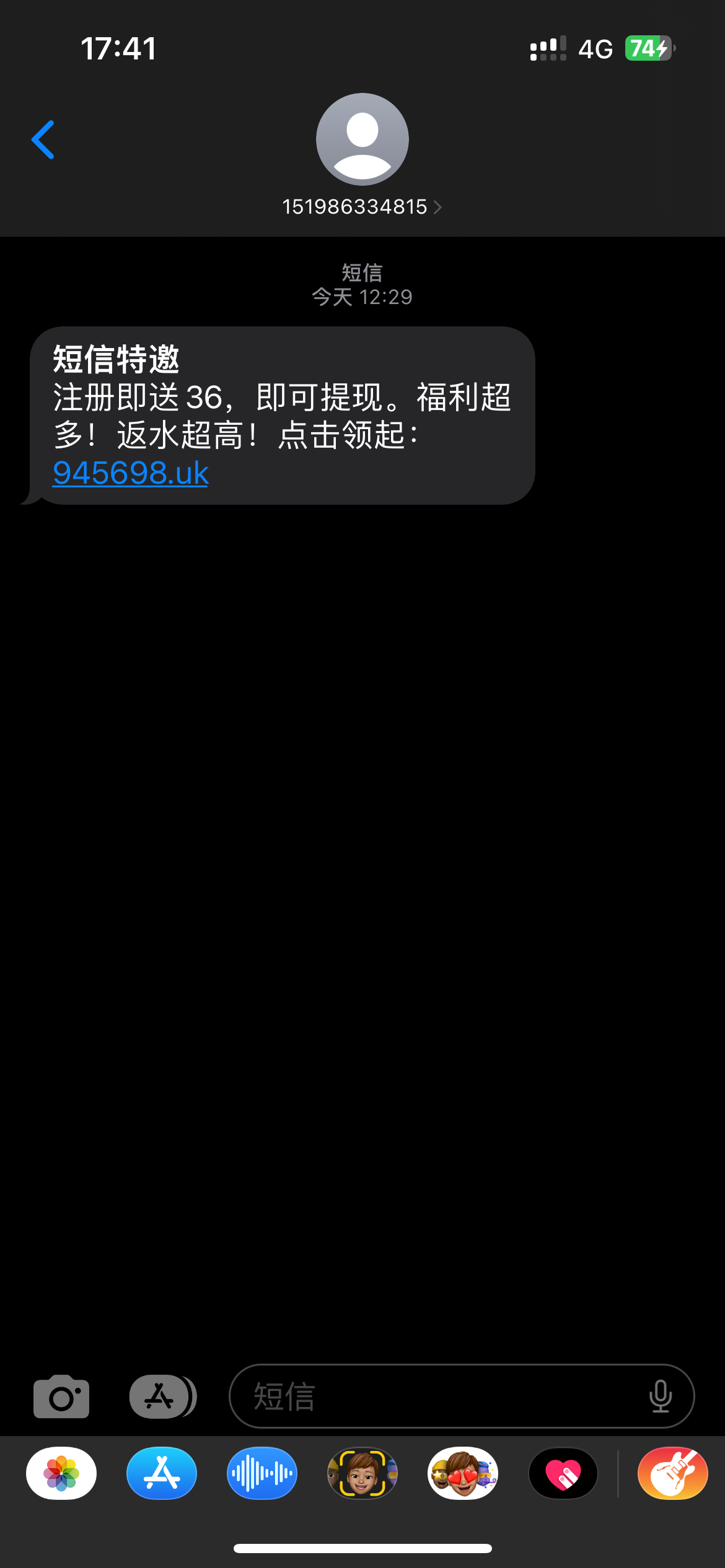Open the Digital Touch heart app

tap(563, 1474)
